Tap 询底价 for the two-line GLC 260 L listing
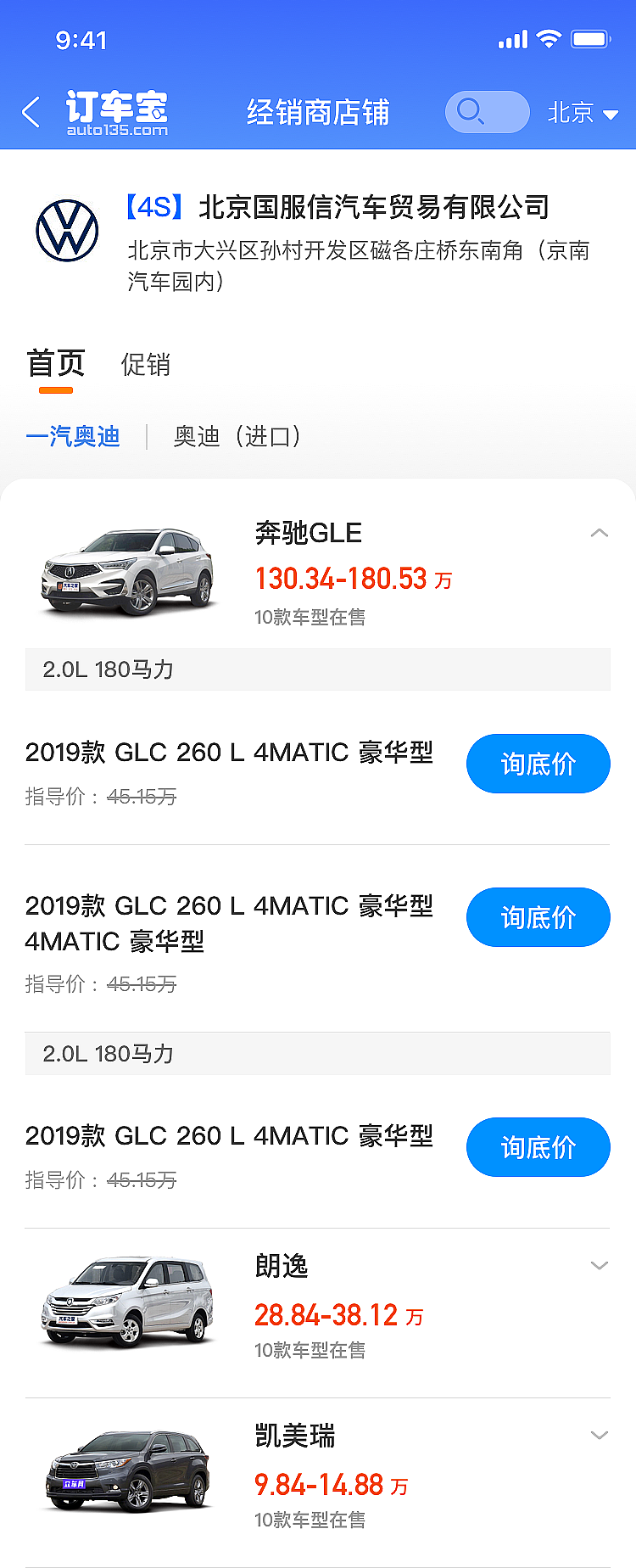Screen dimensions: 636x1568 (538, 917)
